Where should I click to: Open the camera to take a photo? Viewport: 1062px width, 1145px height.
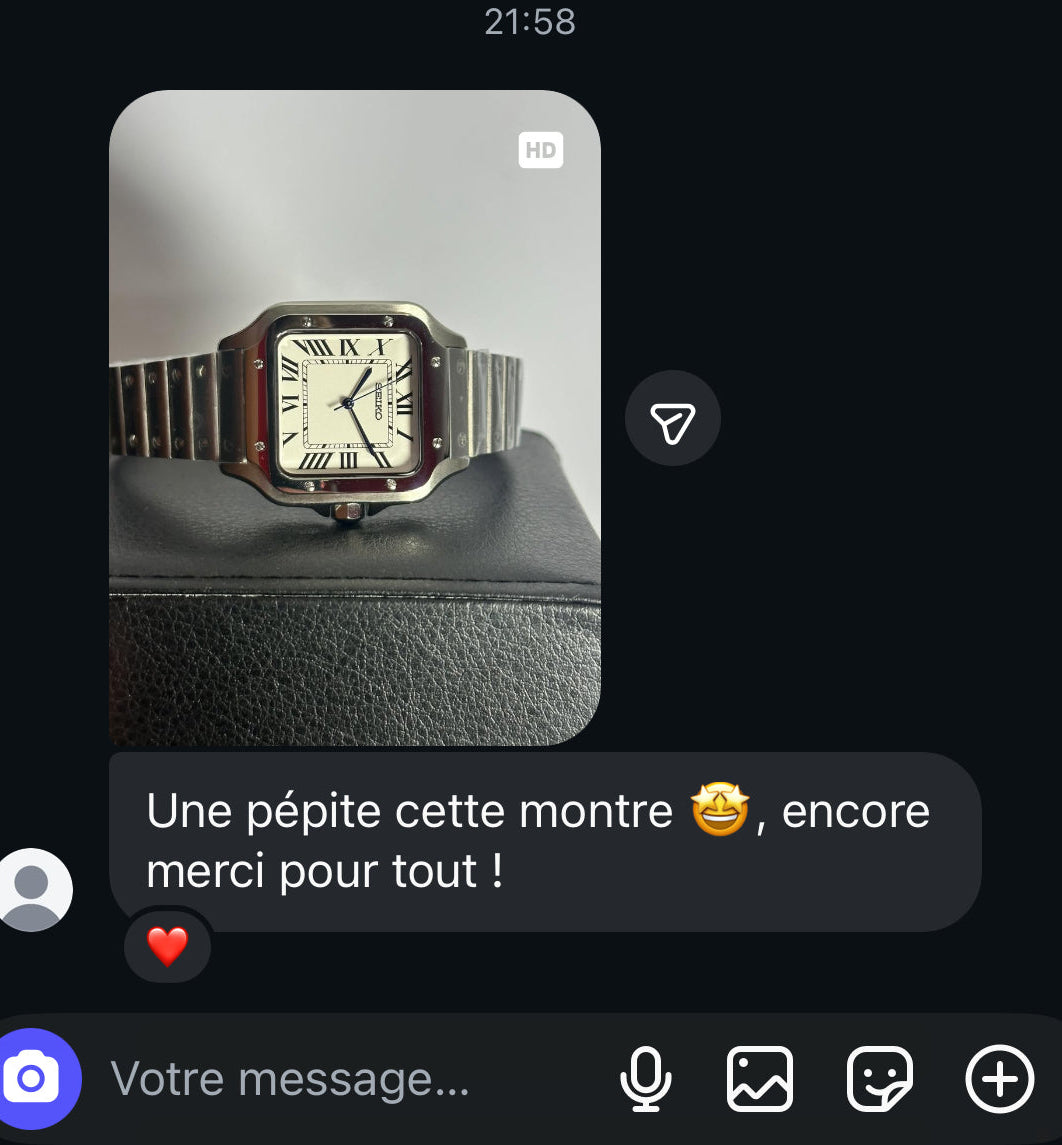tap(33, 1079)
